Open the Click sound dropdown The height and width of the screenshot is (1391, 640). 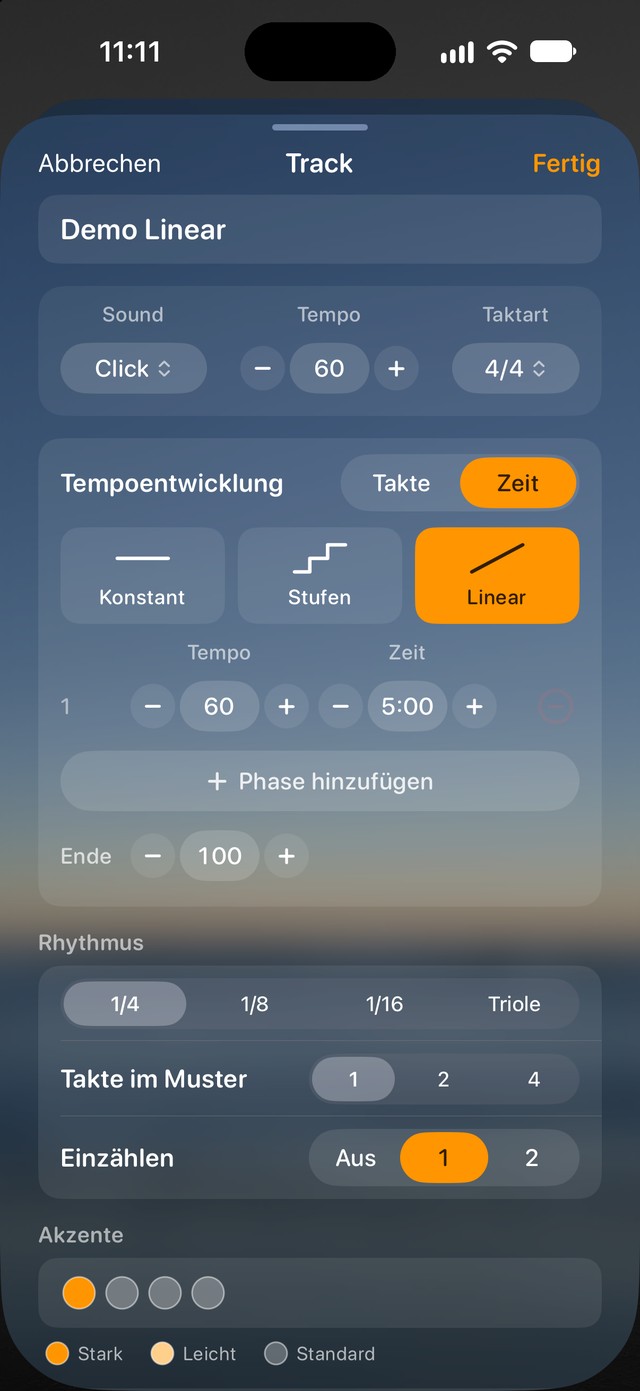pos(134,368)
